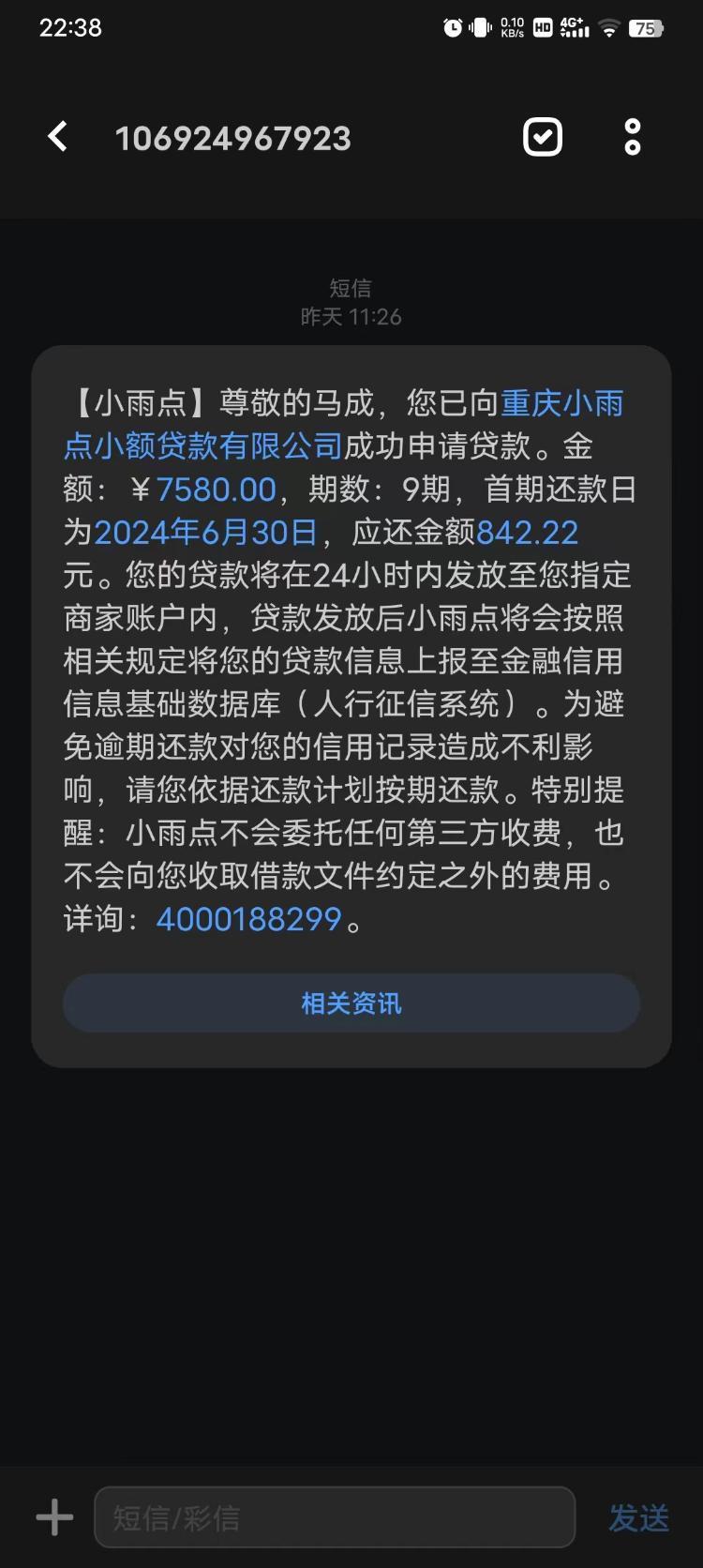
Task: Tap the 842.22 linked amount
Action: pos(528,533)
